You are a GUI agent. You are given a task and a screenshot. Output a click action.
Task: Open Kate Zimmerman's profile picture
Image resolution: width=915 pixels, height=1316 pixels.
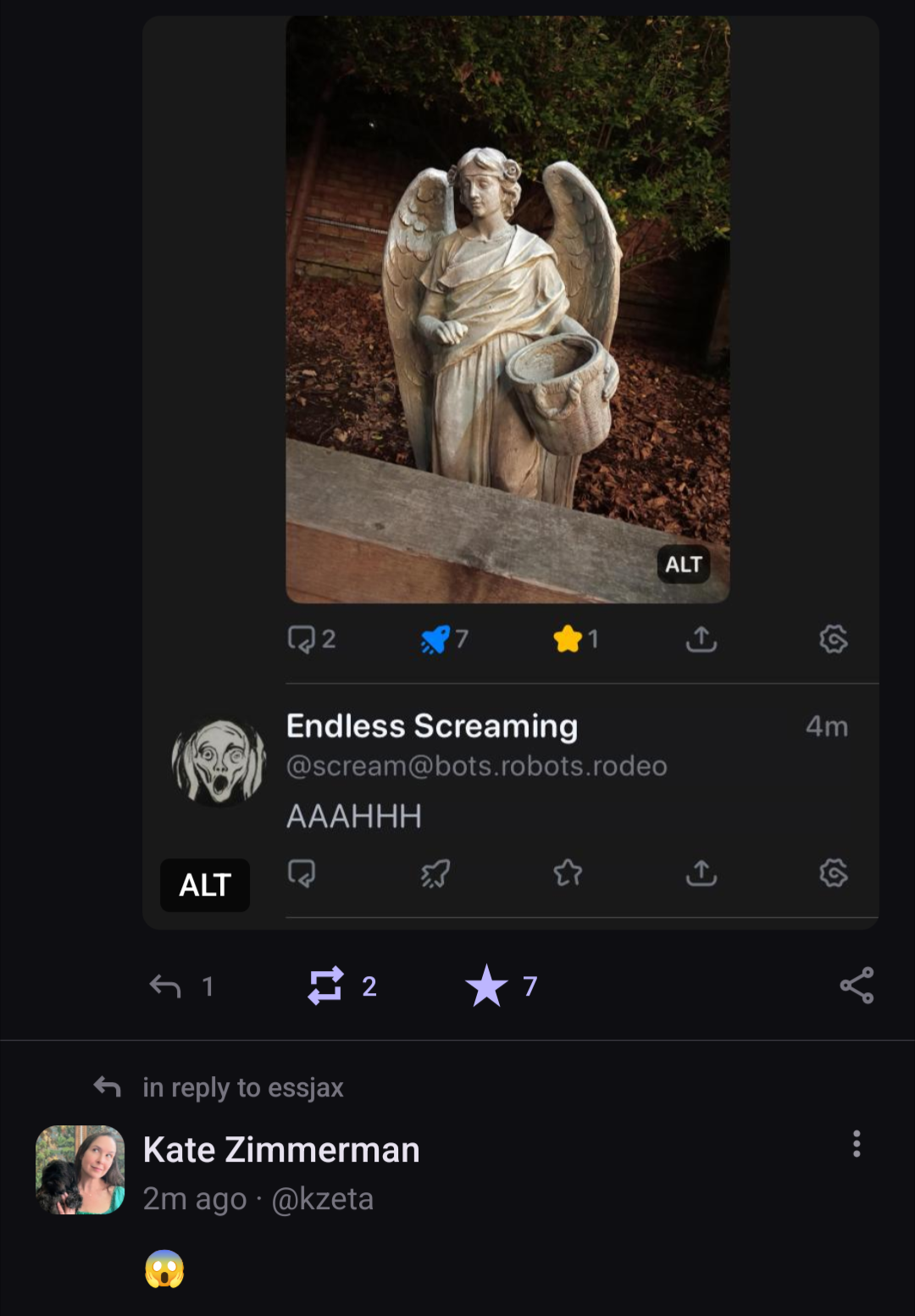tap(80, 1170)
